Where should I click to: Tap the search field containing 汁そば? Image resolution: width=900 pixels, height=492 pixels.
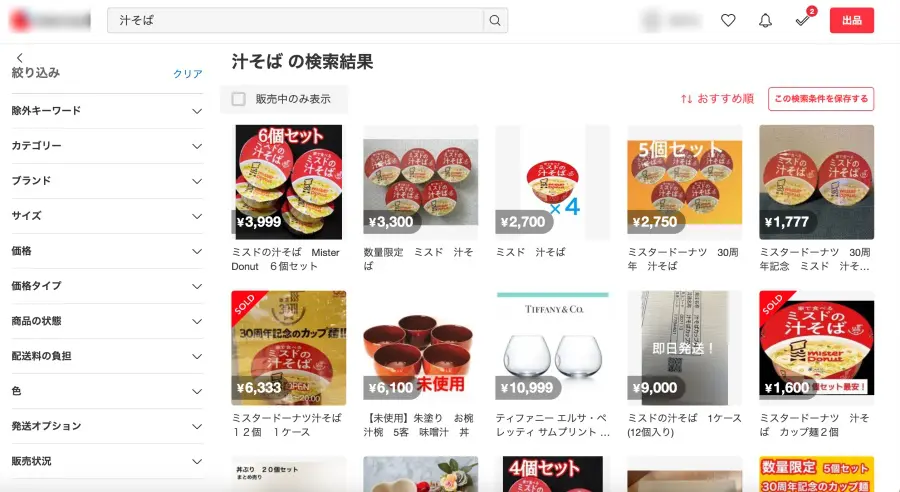[x=295, y=20]
